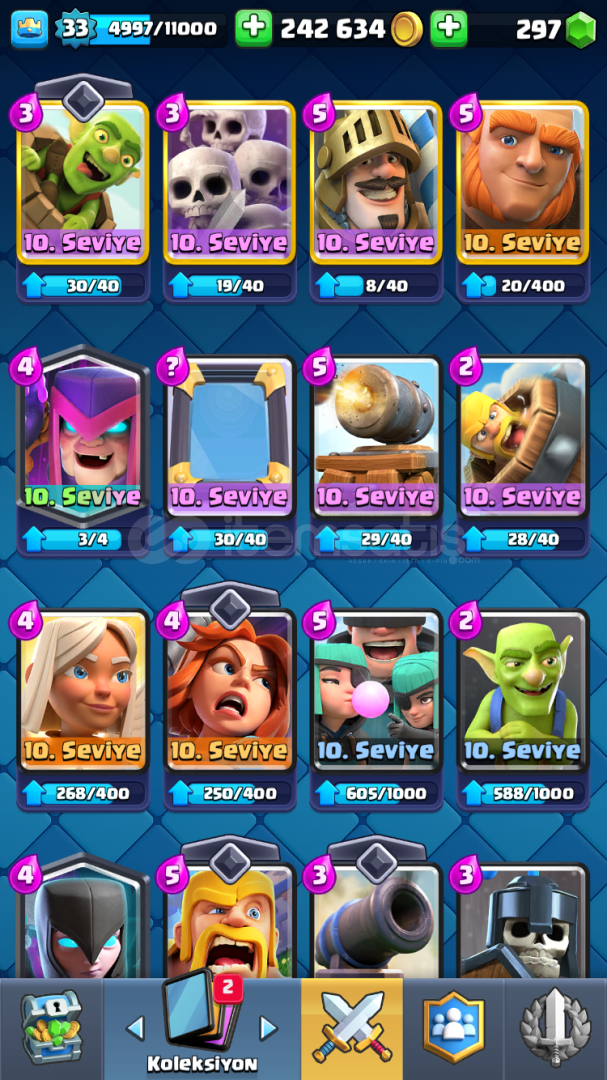Open the clan social tab
The image size is (607, 1080).
[x=453, y=1028]
